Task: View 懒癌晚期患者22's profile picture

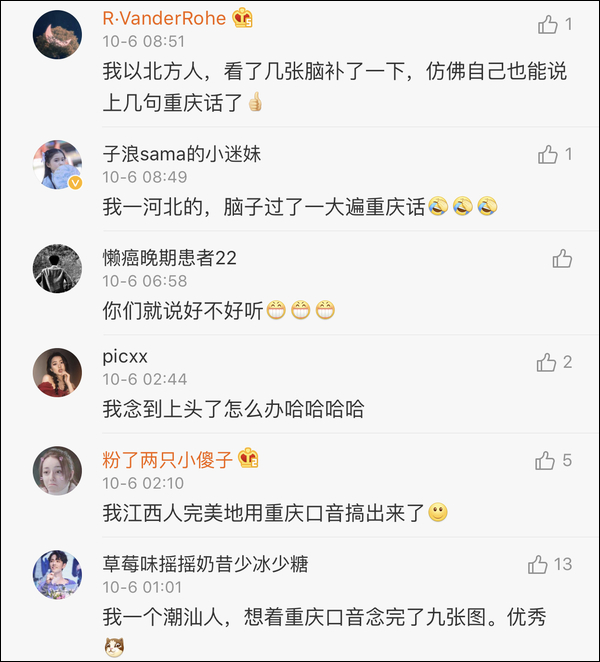Action: (x=58, y=269)
